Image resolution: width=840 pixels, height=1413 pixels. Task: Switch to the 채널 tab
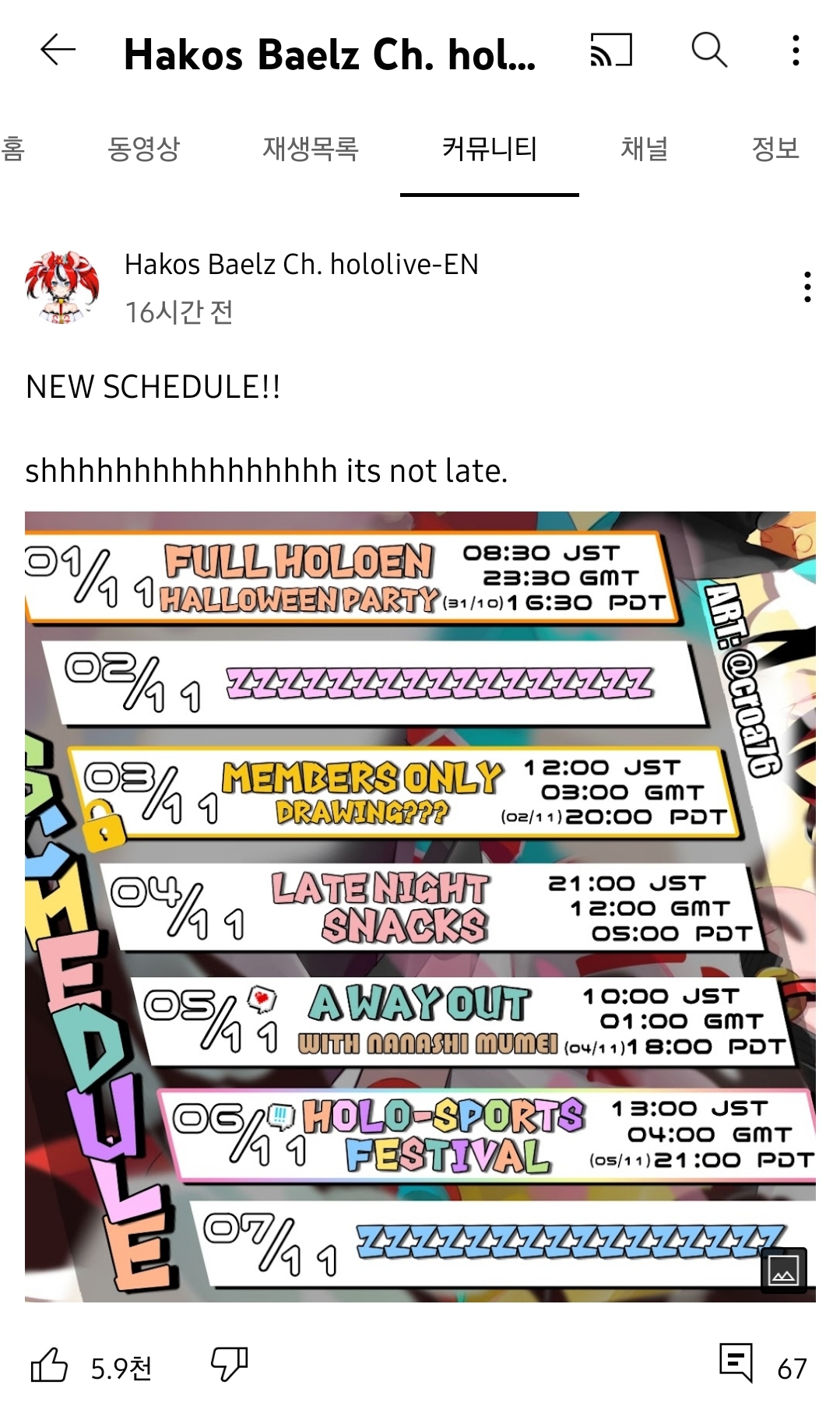(644, 148)
